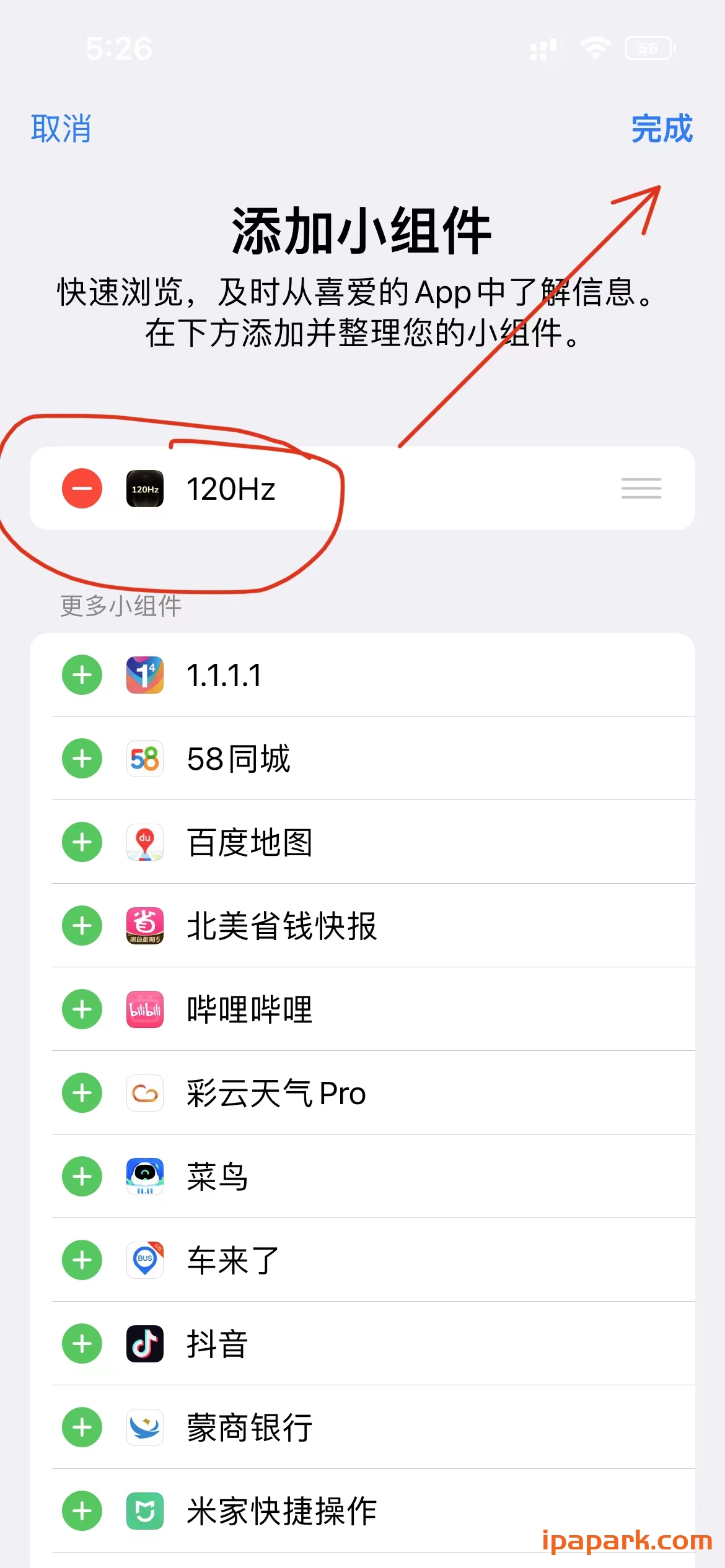Tap 完成 to finish editing widgets
Image resolution: width=725 pixels, height=1568 pixels.
(662, 130)
